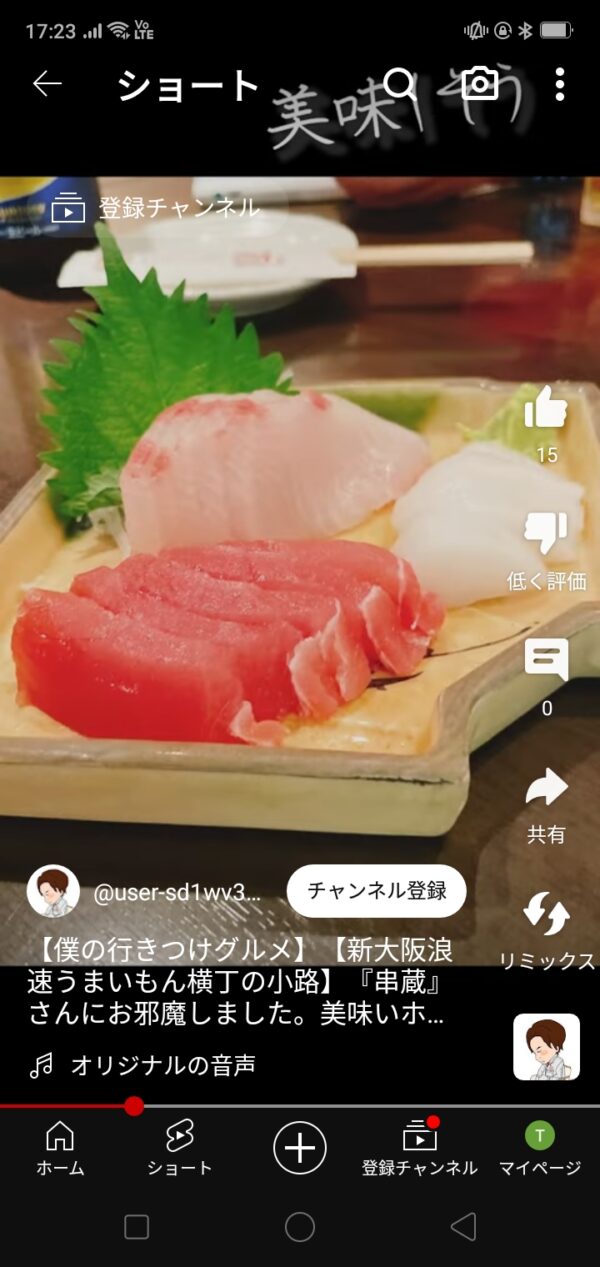Switch to the ホーム tab
This screenshot has width=600, height=1267.
(60, 1147)
